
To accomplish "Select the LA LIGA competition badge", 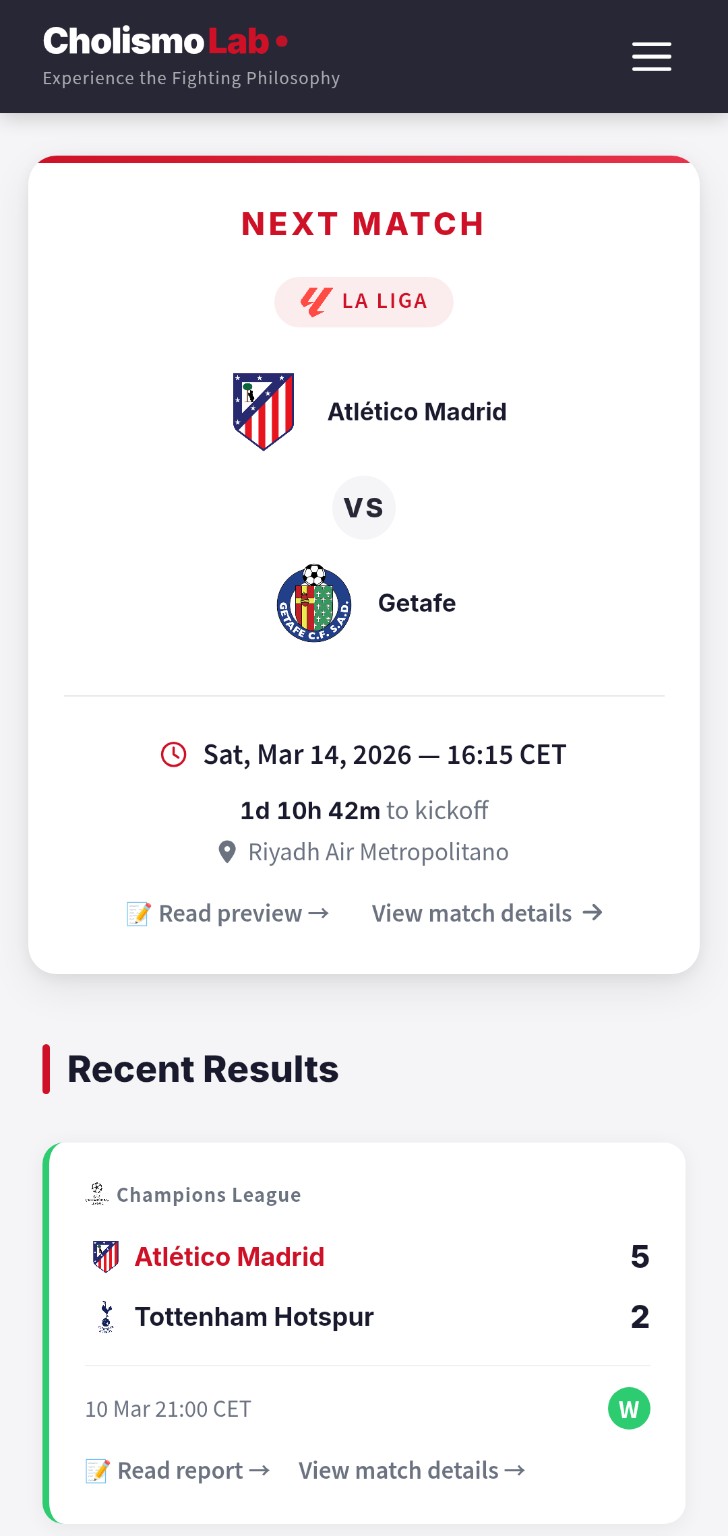I will (363, 301).
